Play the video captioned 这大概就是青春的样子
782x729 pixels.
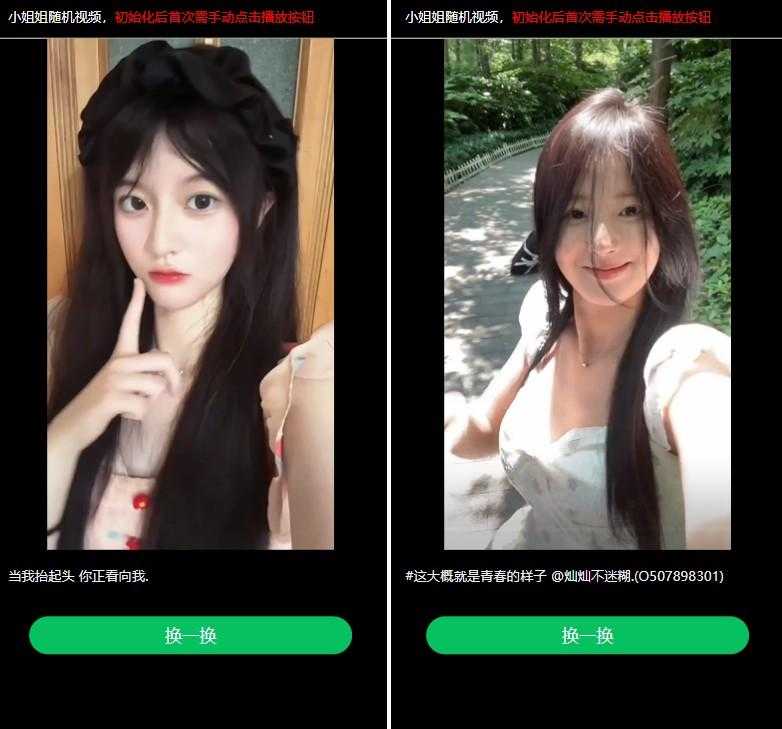click(587, 294)
